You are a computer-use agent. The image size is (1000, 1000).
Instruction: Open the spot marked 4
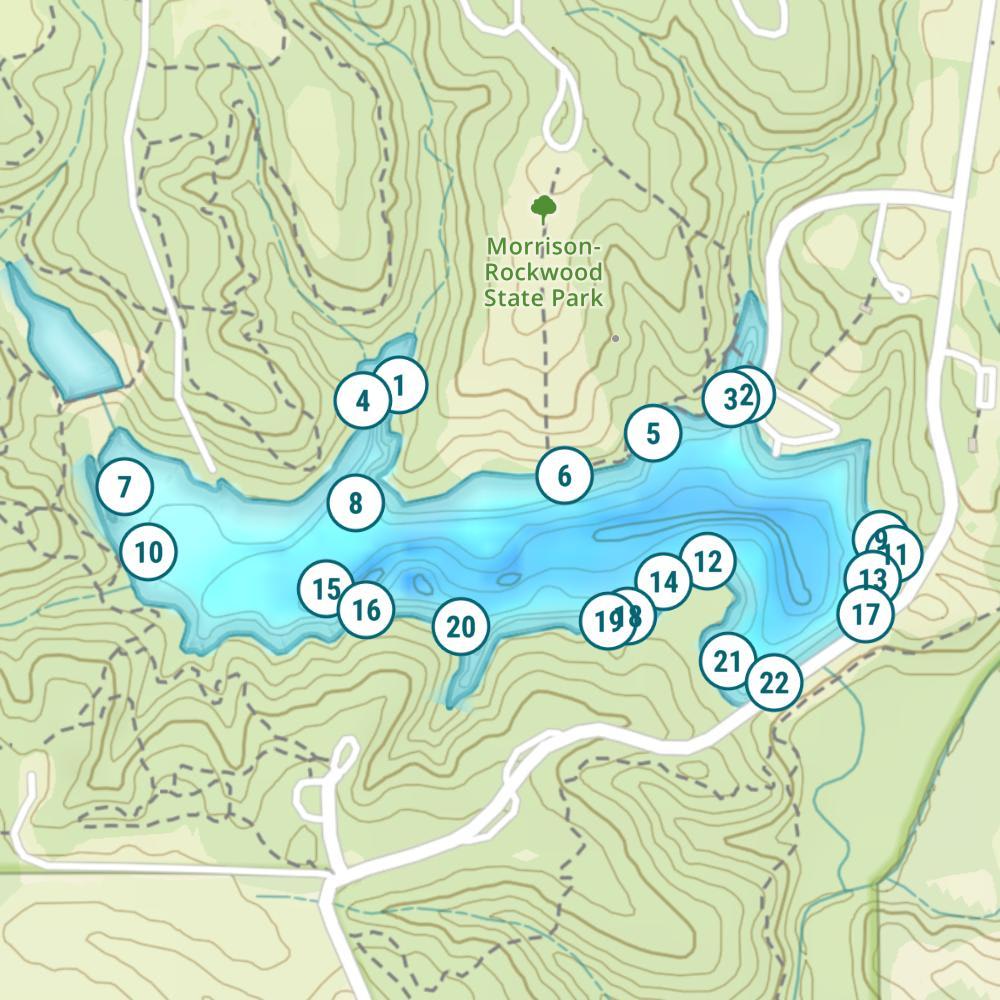coord(361,401)
